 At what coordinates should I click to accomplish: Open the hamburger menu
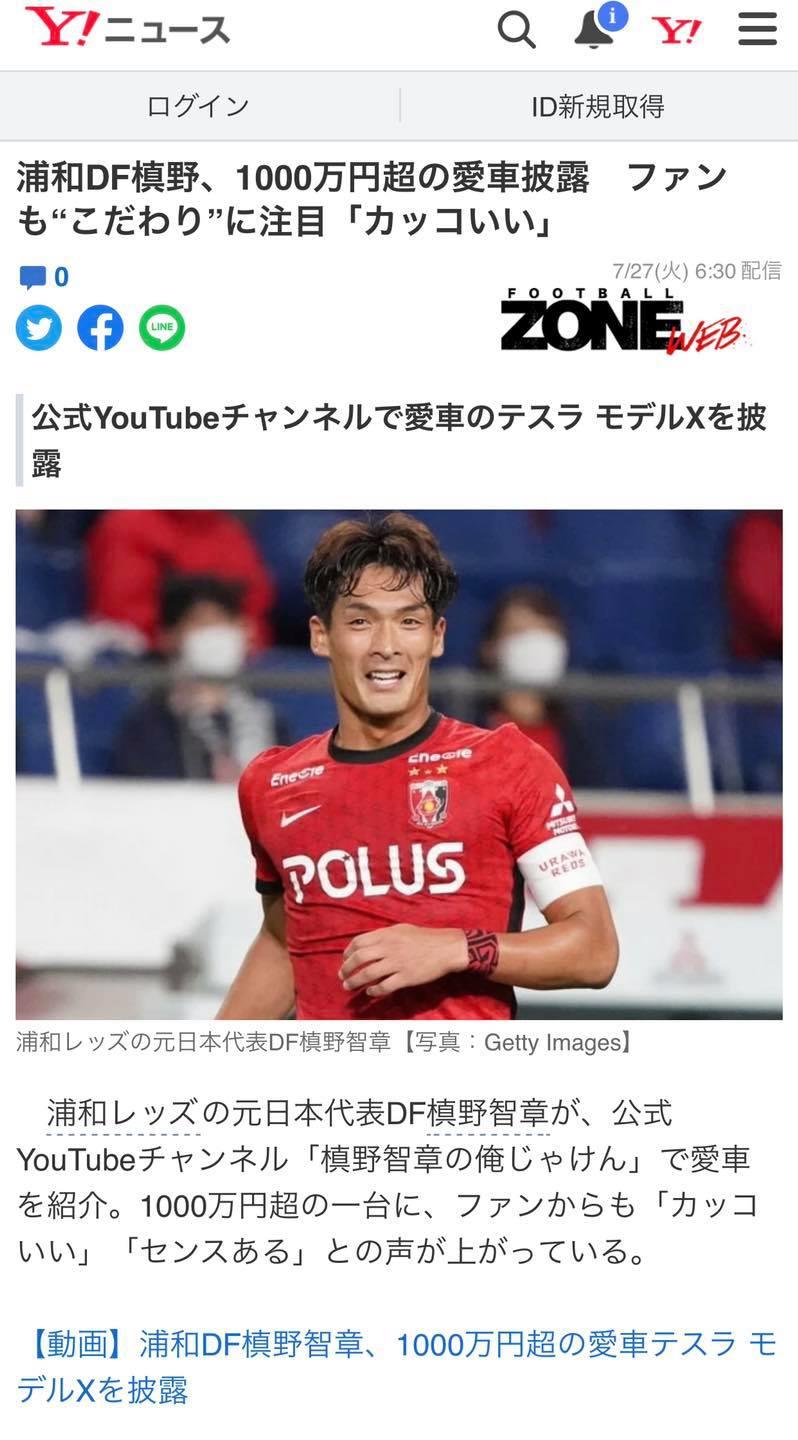[757, 31]
